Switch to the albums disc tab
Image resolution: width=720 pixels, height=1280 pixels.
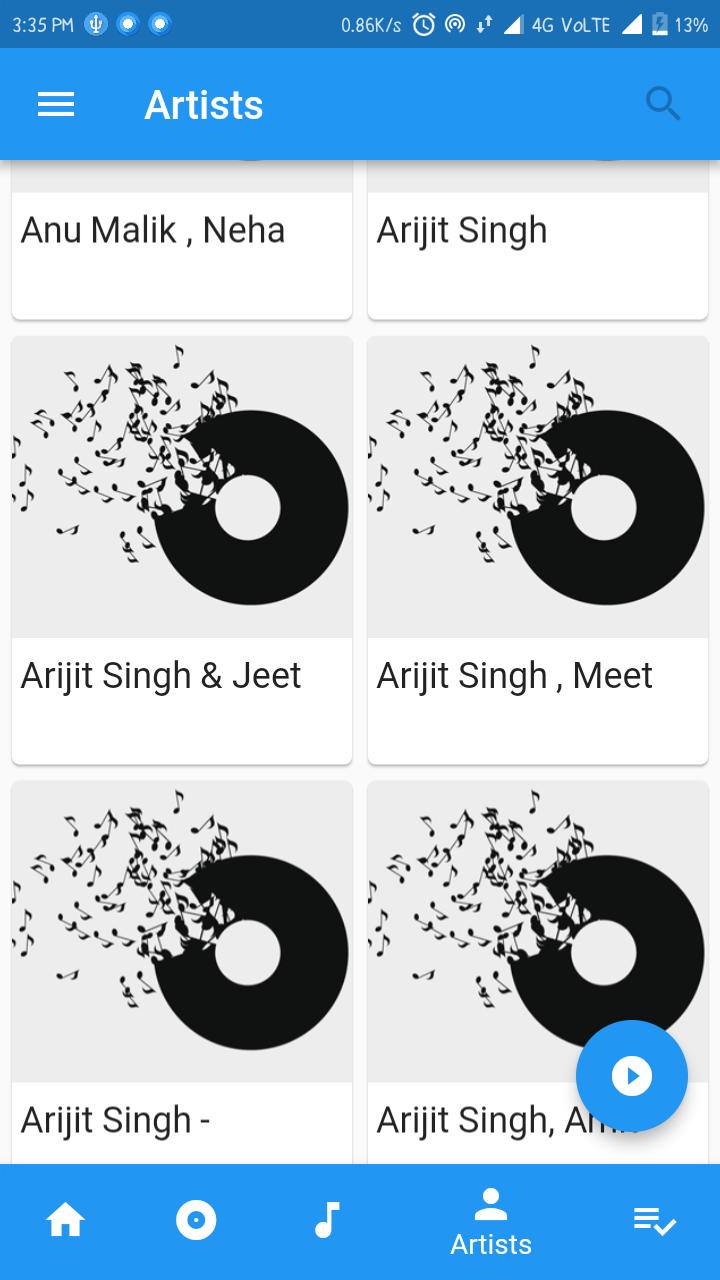click(x=196, y=1221)
